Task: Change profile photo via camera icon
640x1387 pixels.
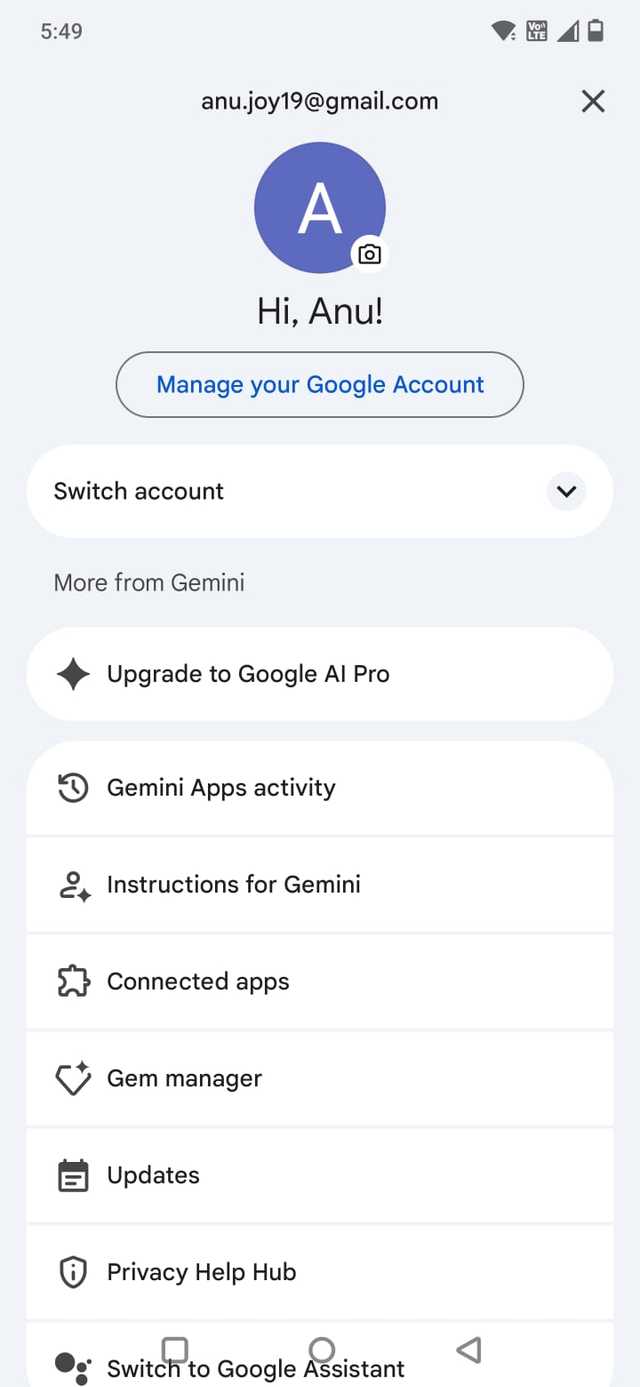Action: coord(369,254)
